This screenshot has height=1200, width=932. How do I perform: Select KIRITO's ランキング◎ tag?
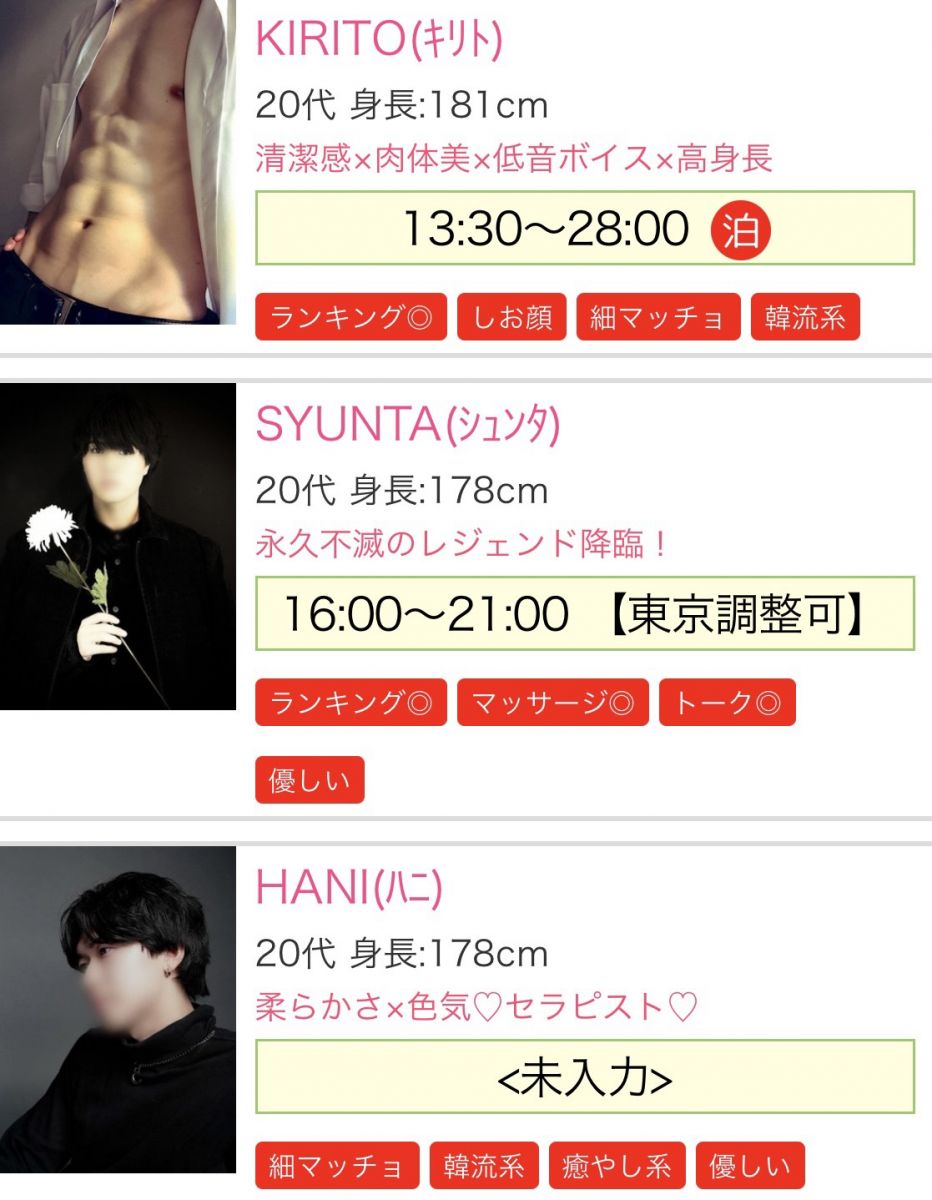pyautogui.click(x=351, y=318)
